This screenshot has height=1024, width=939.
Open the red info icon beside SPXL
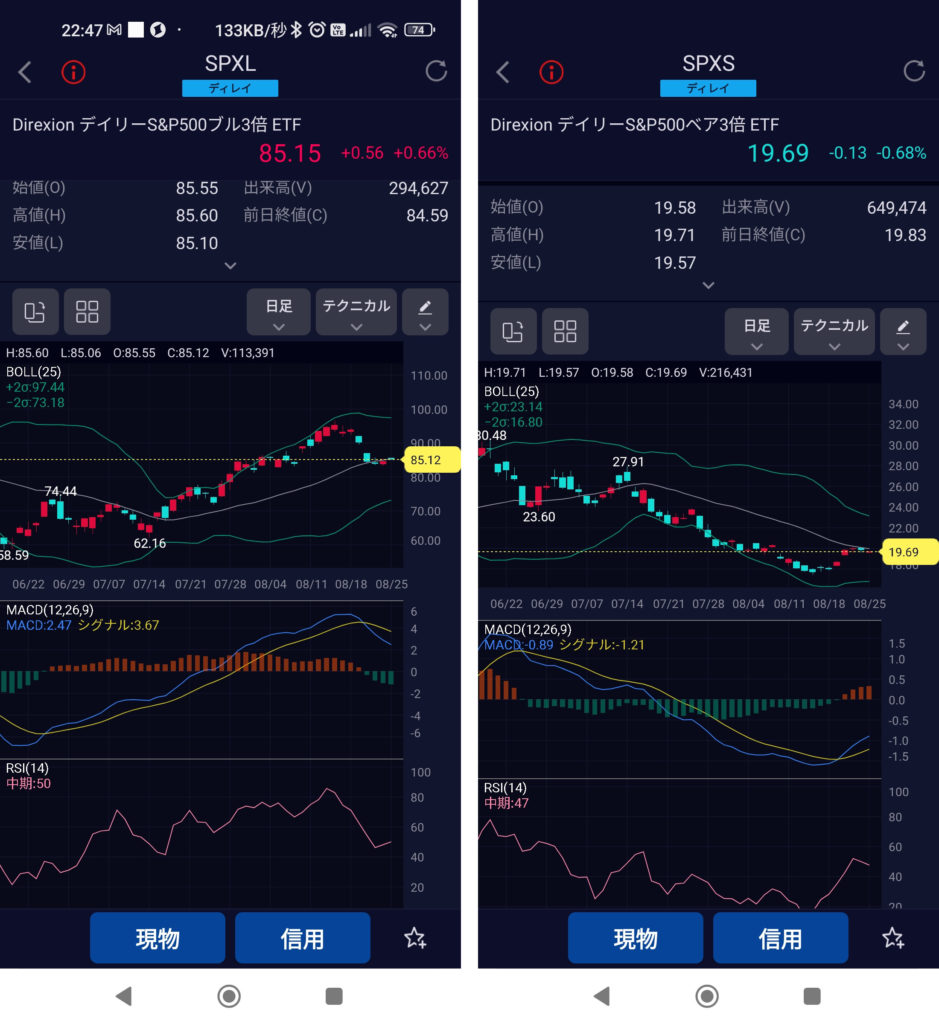tap(74, 71)
